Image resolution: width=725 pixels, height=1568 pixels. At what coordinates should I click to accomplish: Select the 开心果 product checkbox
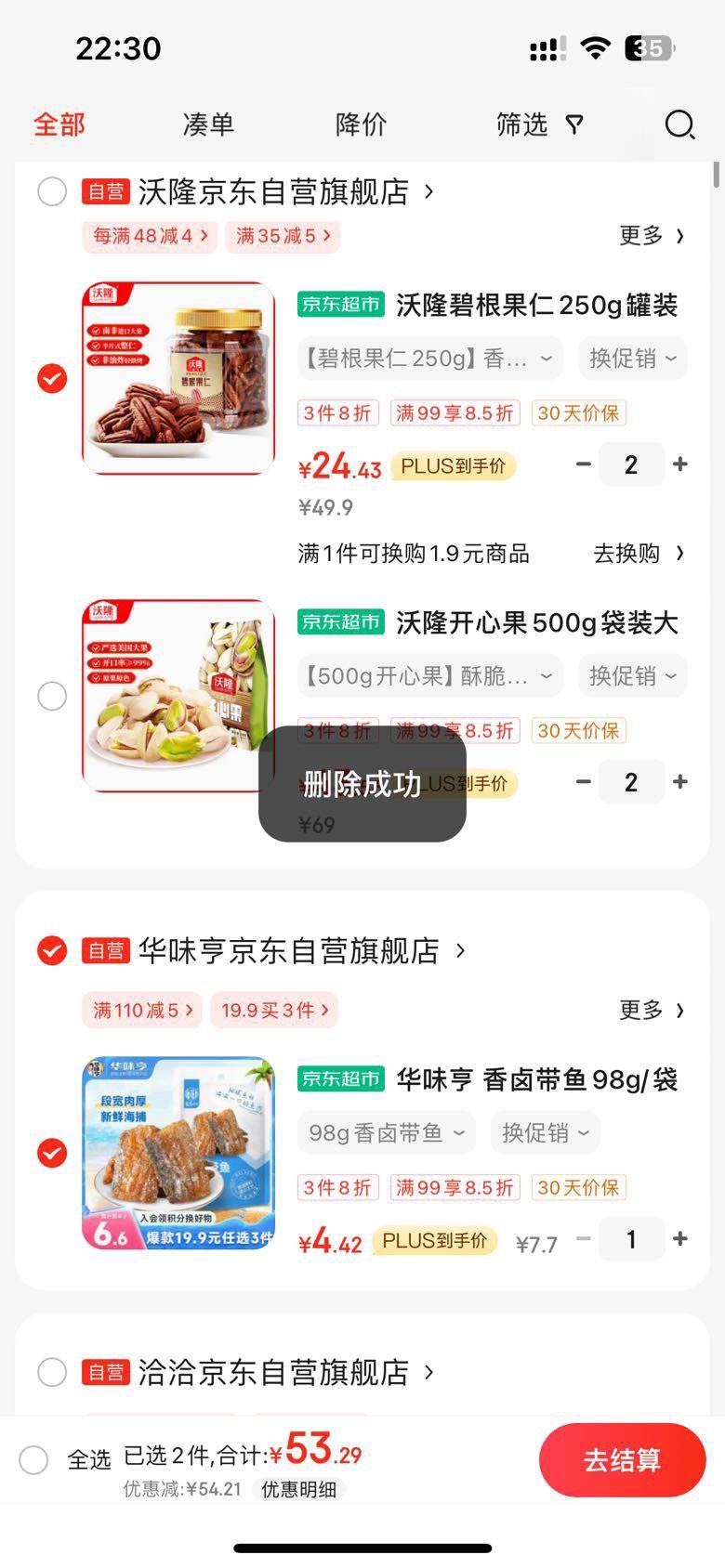pyautogui.click(x=52, y=696)
